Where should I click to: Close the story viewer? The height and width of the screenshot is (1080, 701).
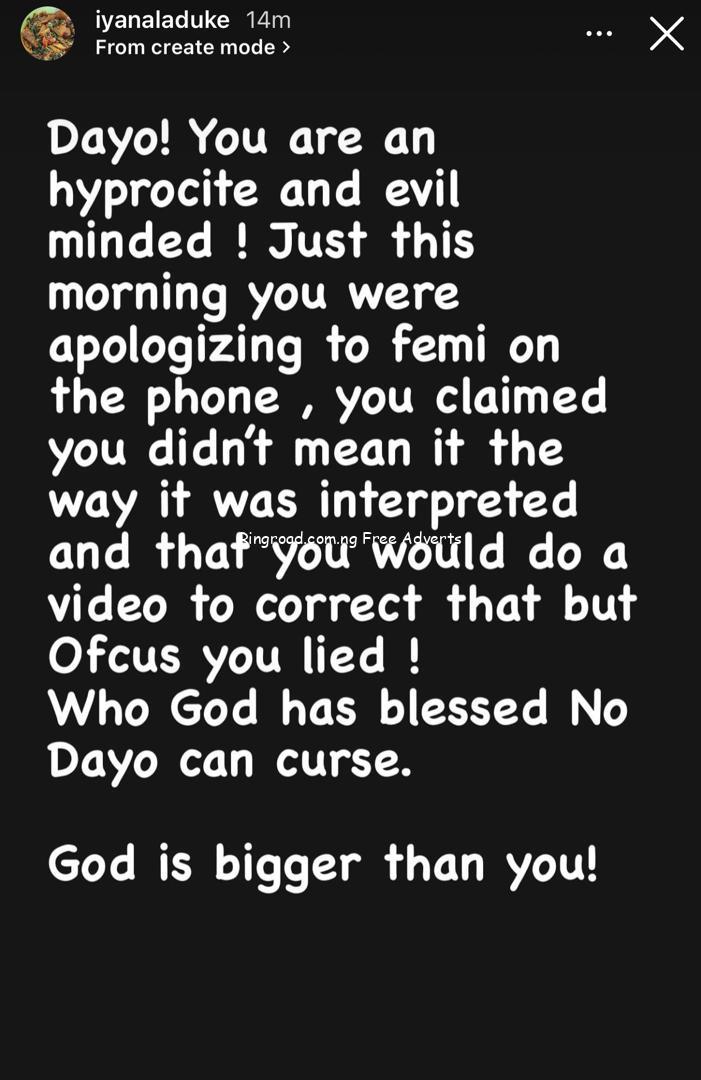(x=667, y=34)
